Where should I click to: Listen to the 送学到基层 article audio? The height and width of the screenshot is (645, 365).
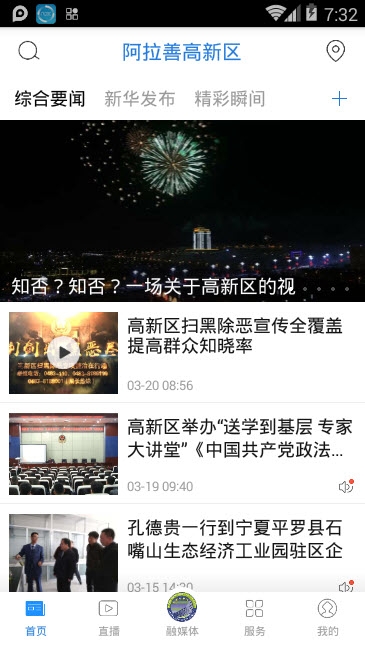346,486
